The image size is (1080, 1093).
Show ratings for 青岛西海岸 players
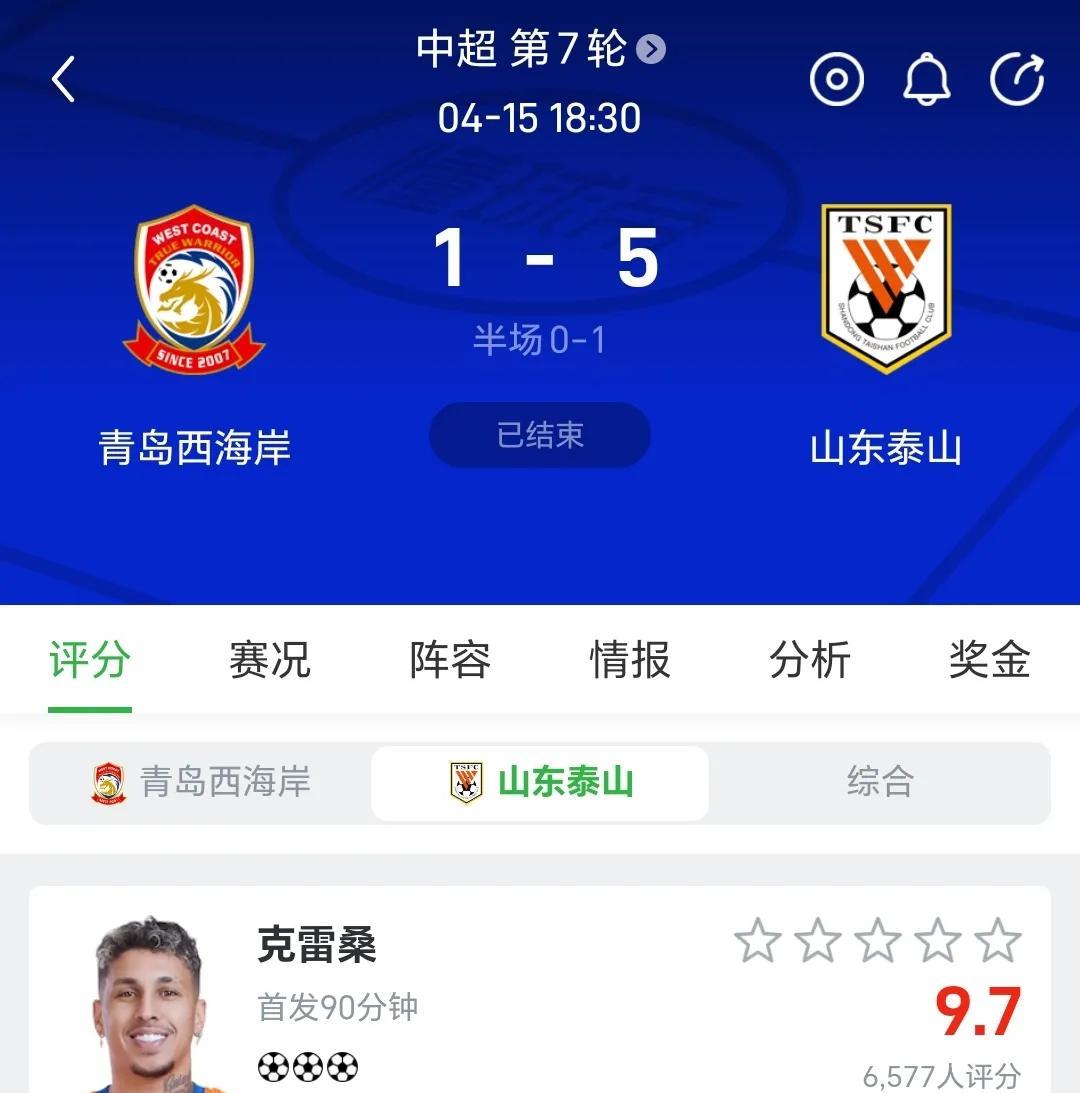[201, 782]
